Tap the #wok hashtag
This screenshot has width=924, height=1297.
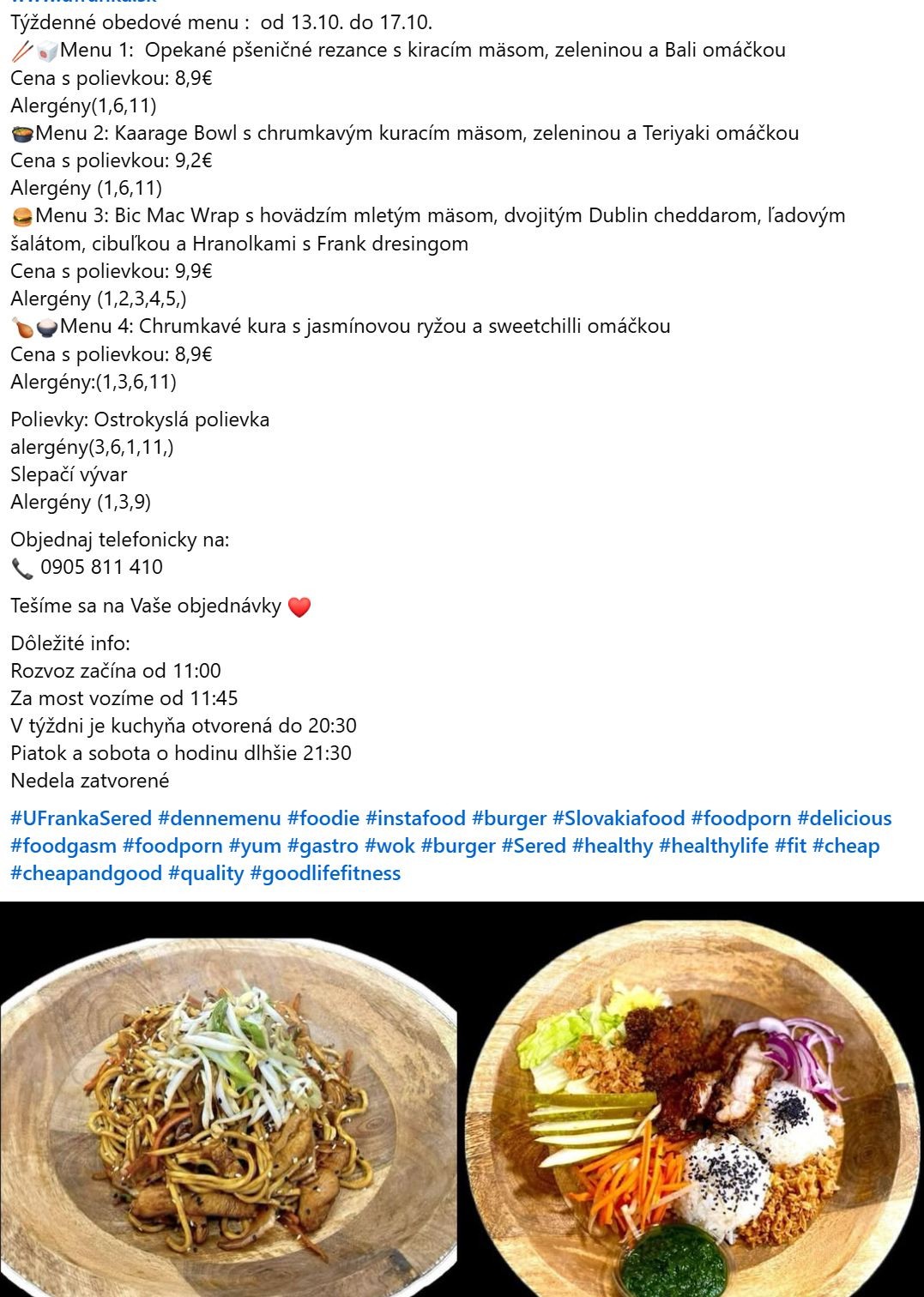tap(390, 846)
